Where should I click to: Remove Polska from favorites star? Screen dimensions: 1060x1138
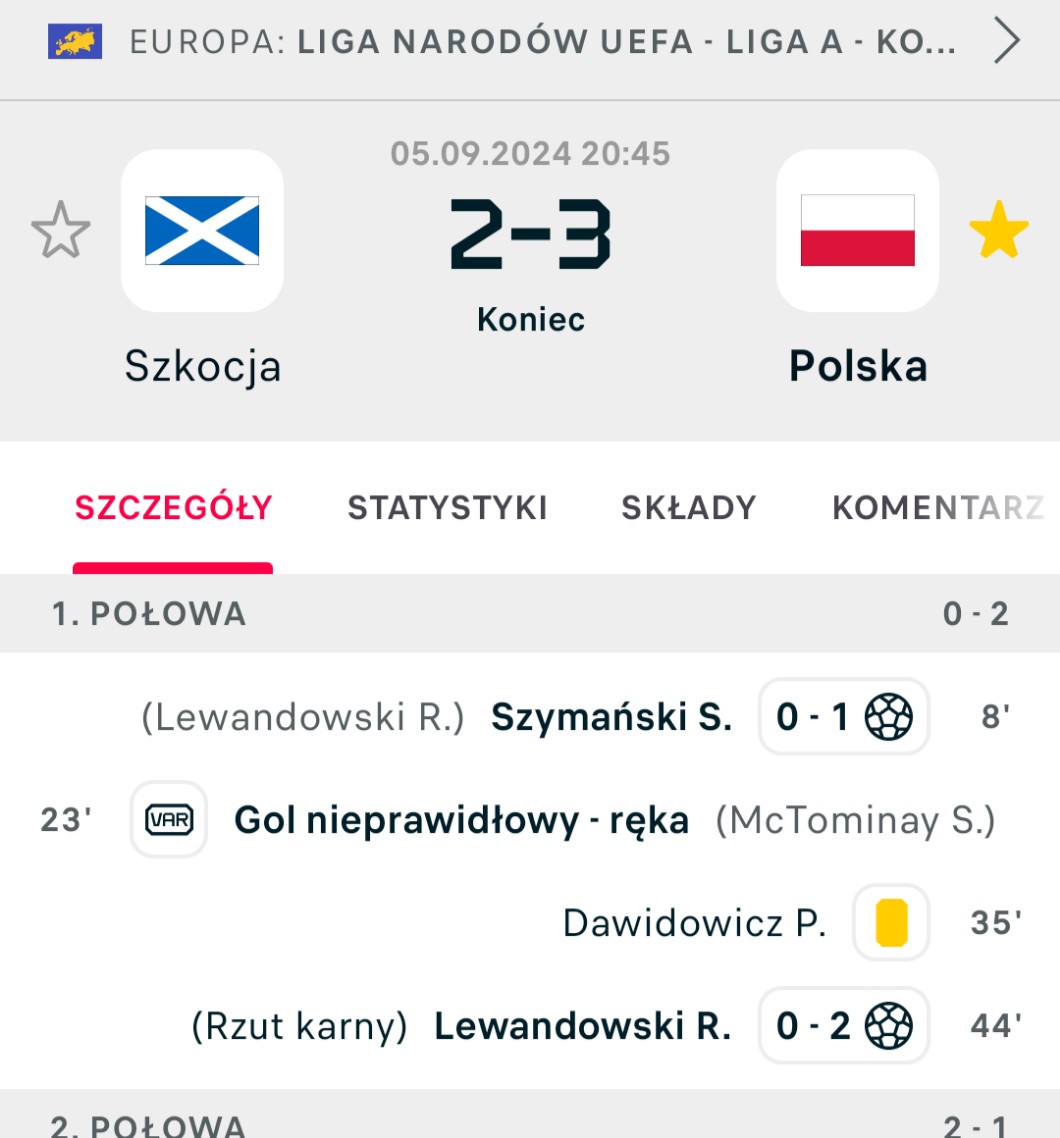point(998,230)
